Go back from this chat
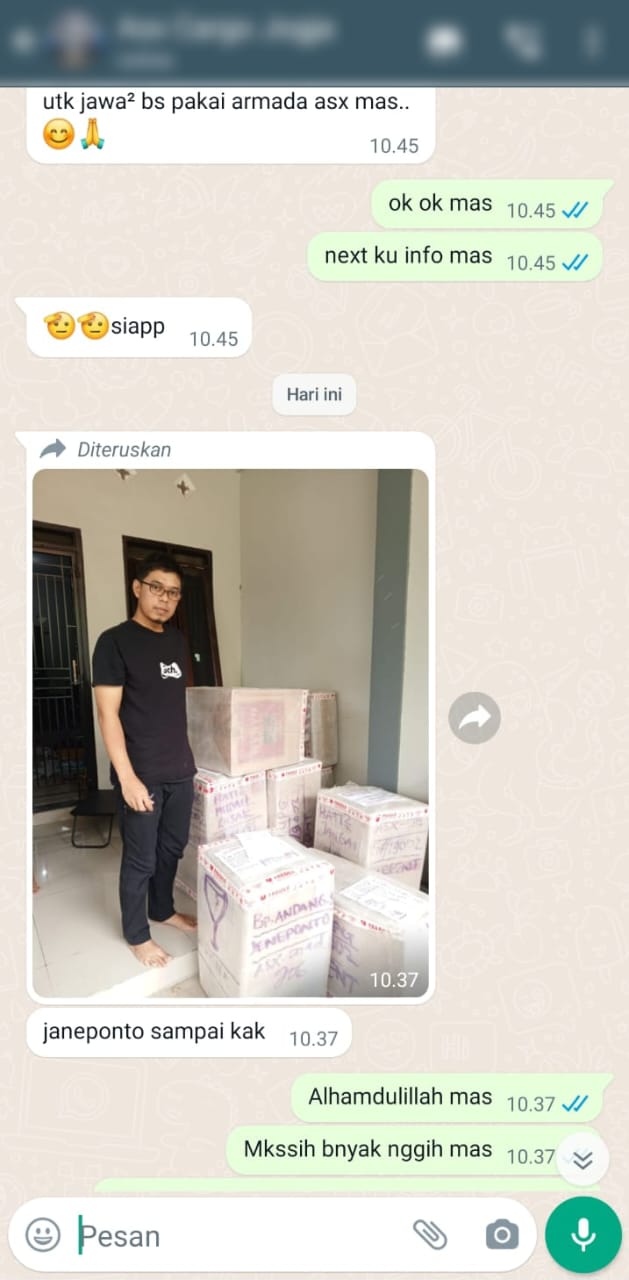 (22, 40)
